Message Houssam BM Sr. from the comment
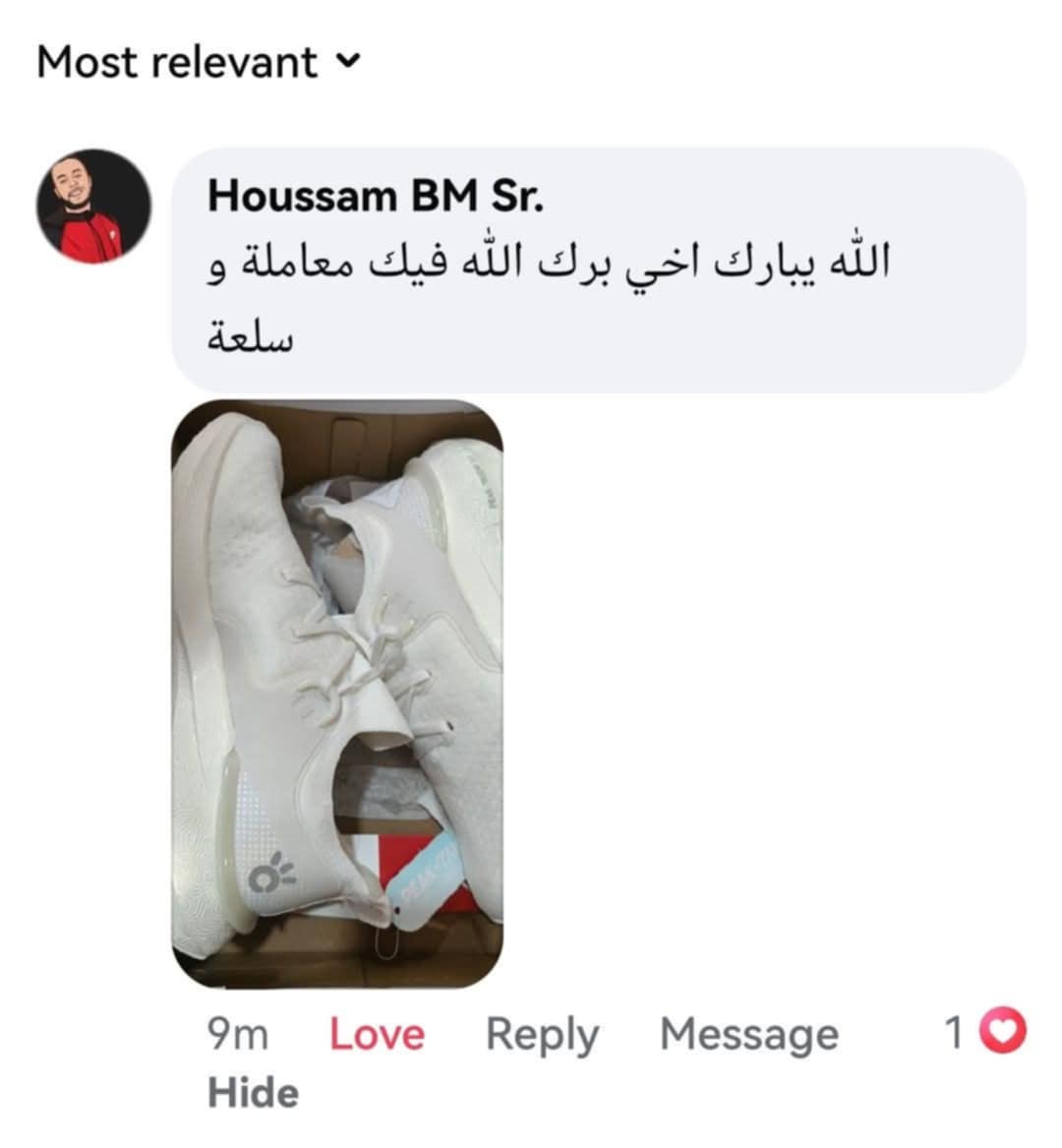Screen dimensions: 1062x1148 click(x=748, y=1035)
